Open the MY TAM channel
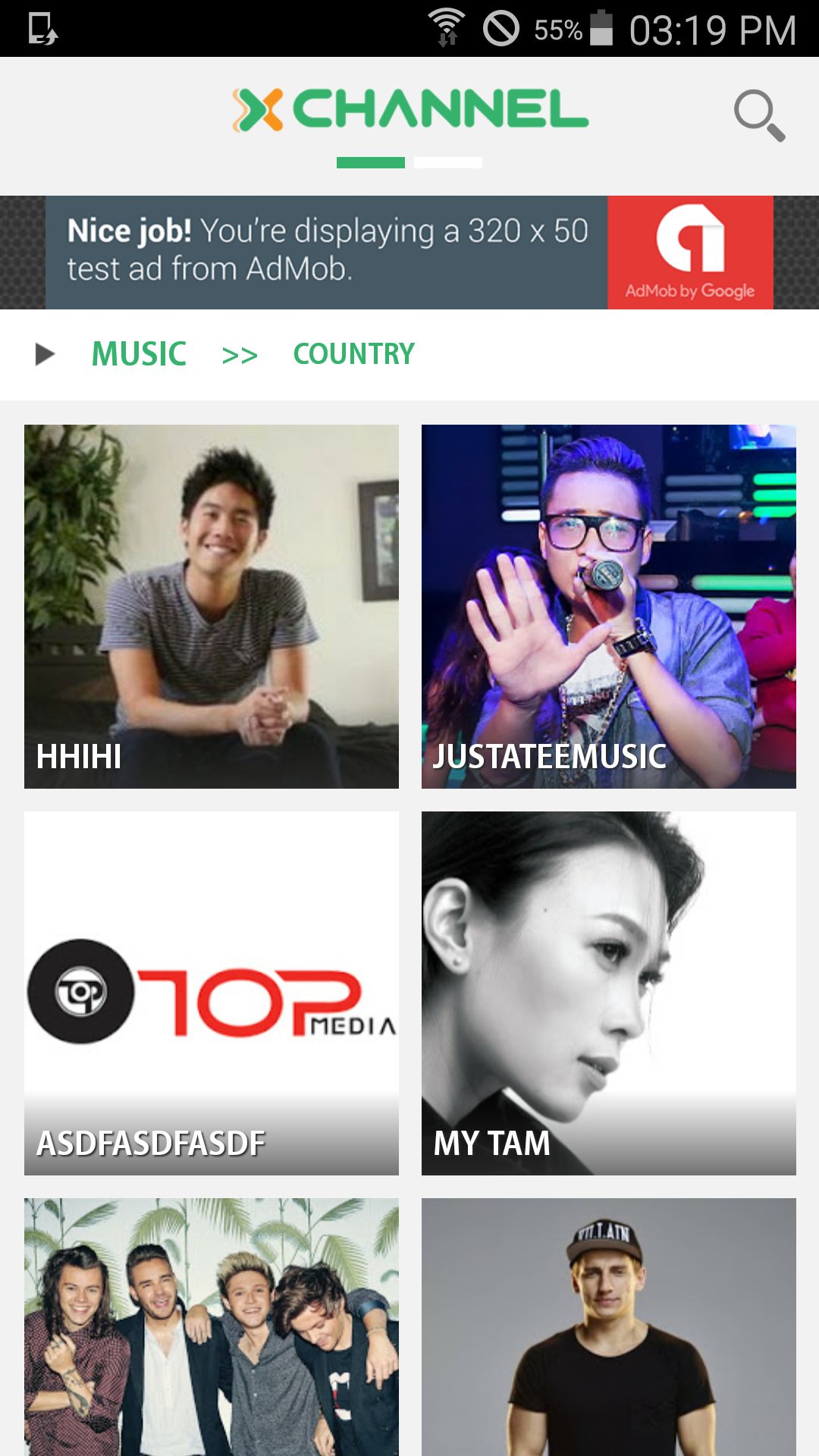Image resolution: width=819 pixels, height=1456 pixels. [x=608, y=993]
